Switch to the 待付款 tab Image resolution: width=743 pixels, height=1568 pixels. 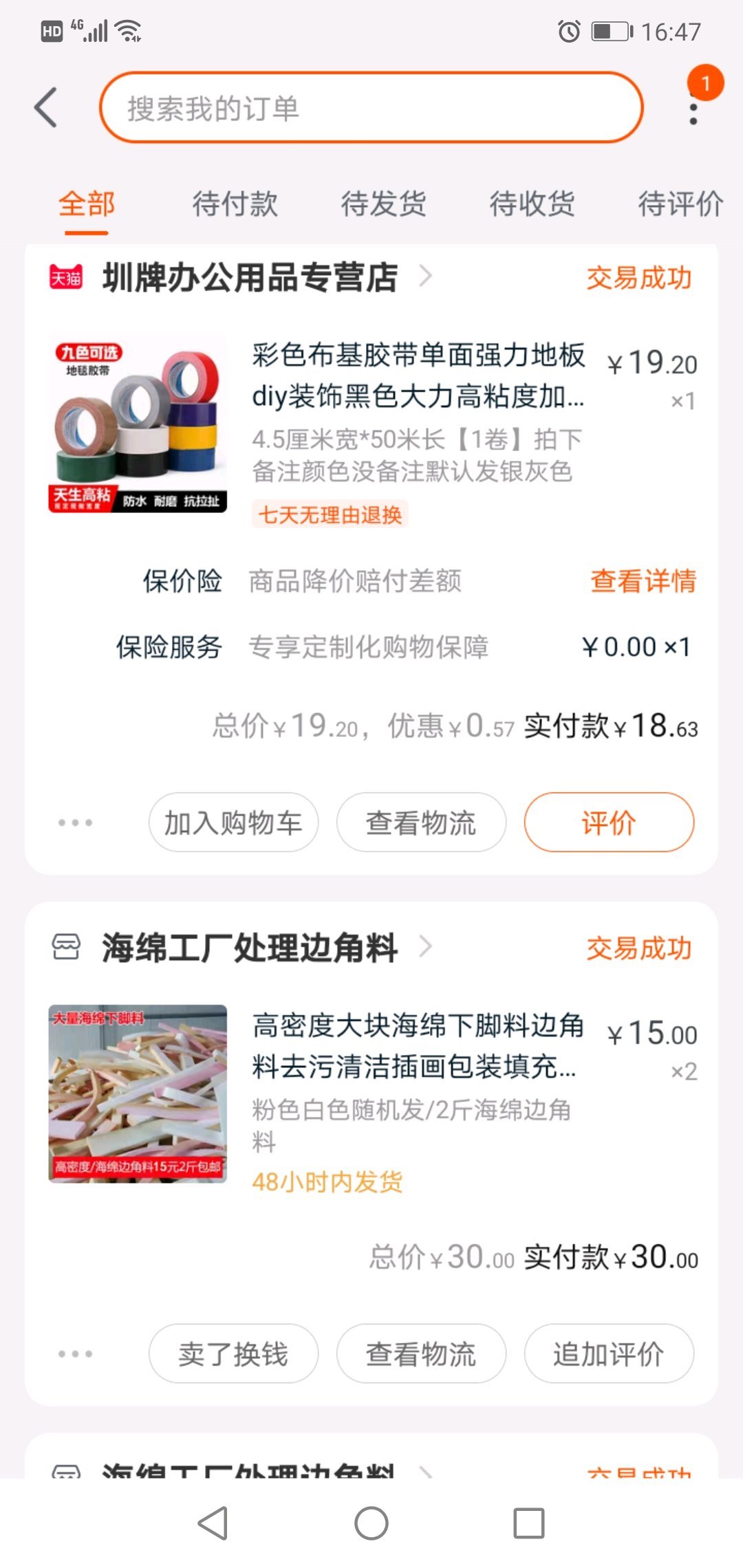coord(235,204)
